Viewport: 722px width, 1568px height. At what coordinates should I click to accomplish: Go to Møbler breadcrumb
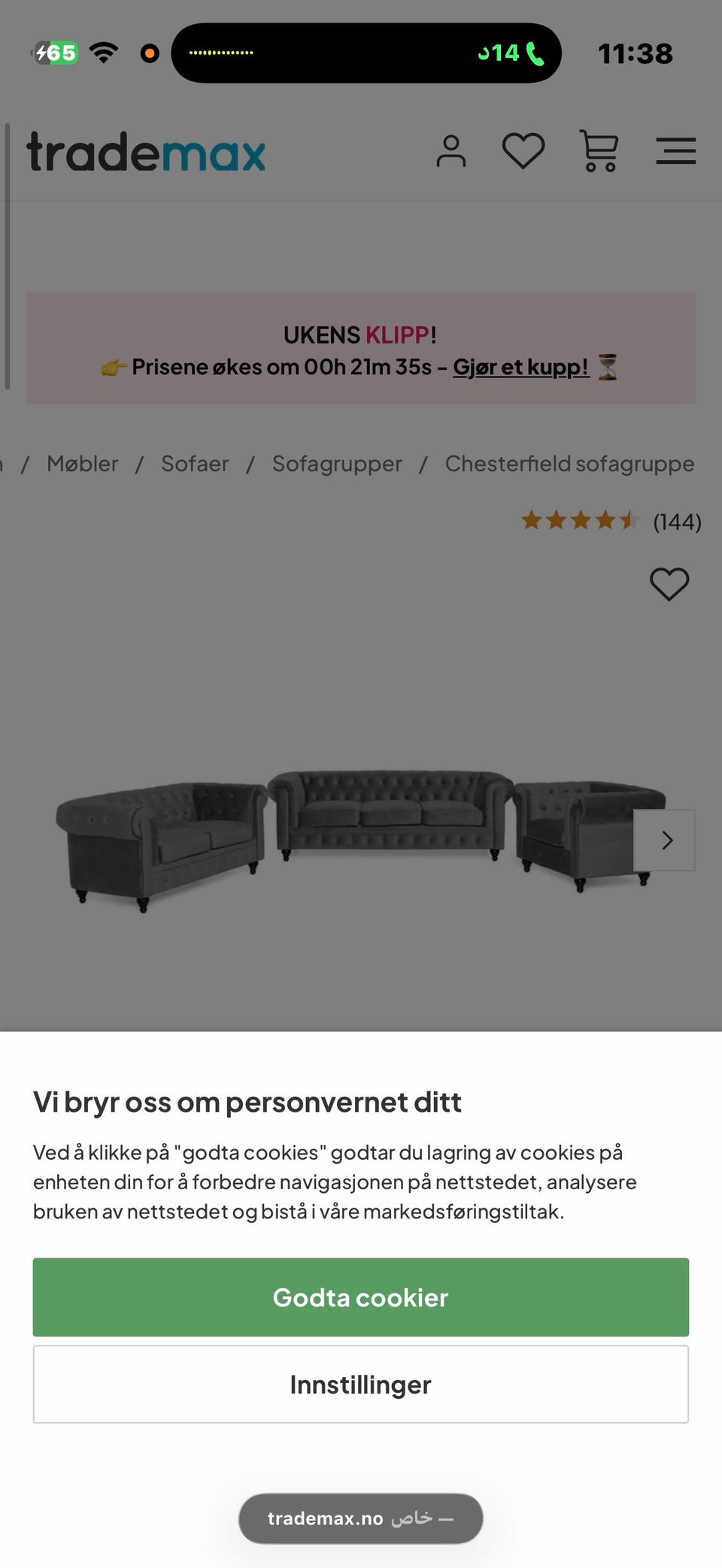(83, 464)
